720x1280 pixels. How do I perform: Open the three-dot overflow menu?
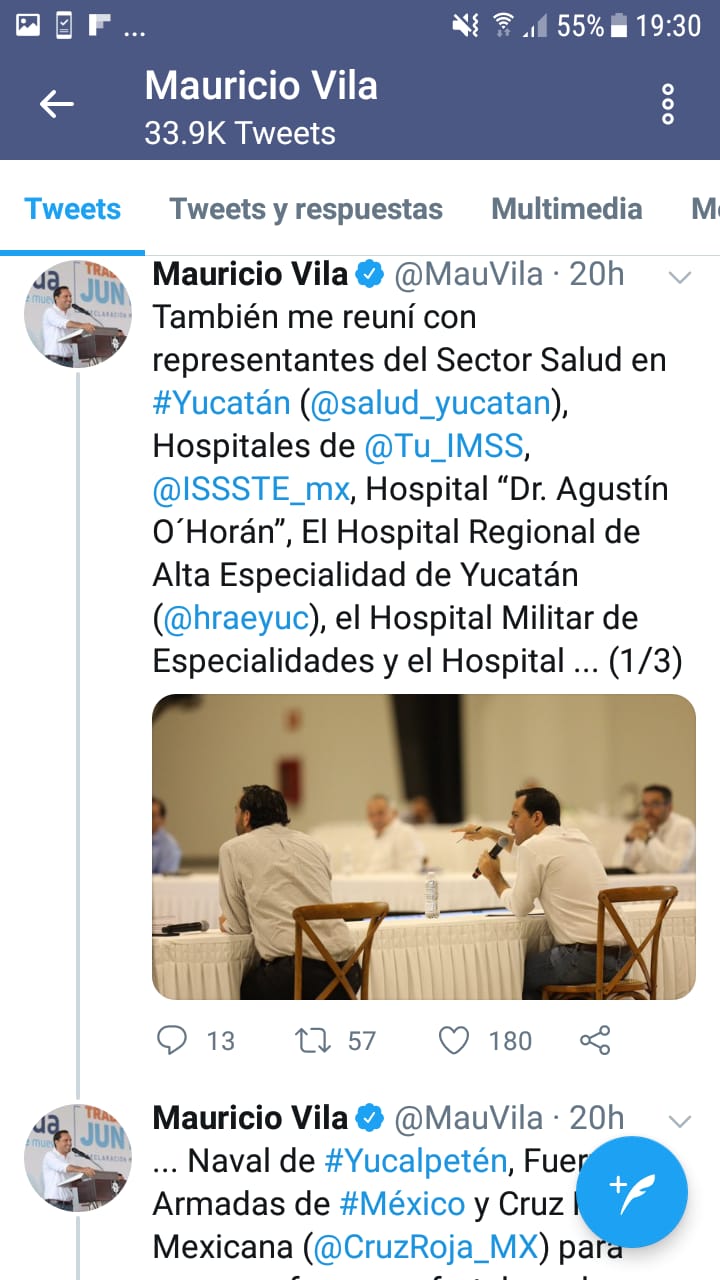(668, 104)
